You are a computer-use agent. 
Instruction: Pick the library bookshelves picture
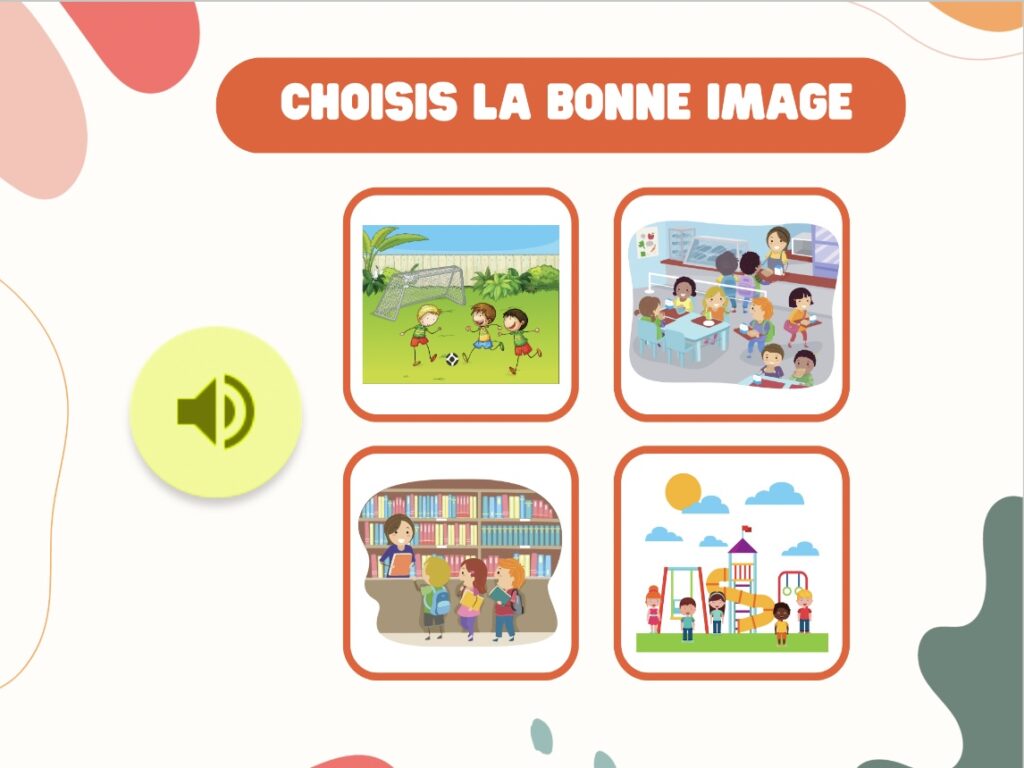click(461, 562)
